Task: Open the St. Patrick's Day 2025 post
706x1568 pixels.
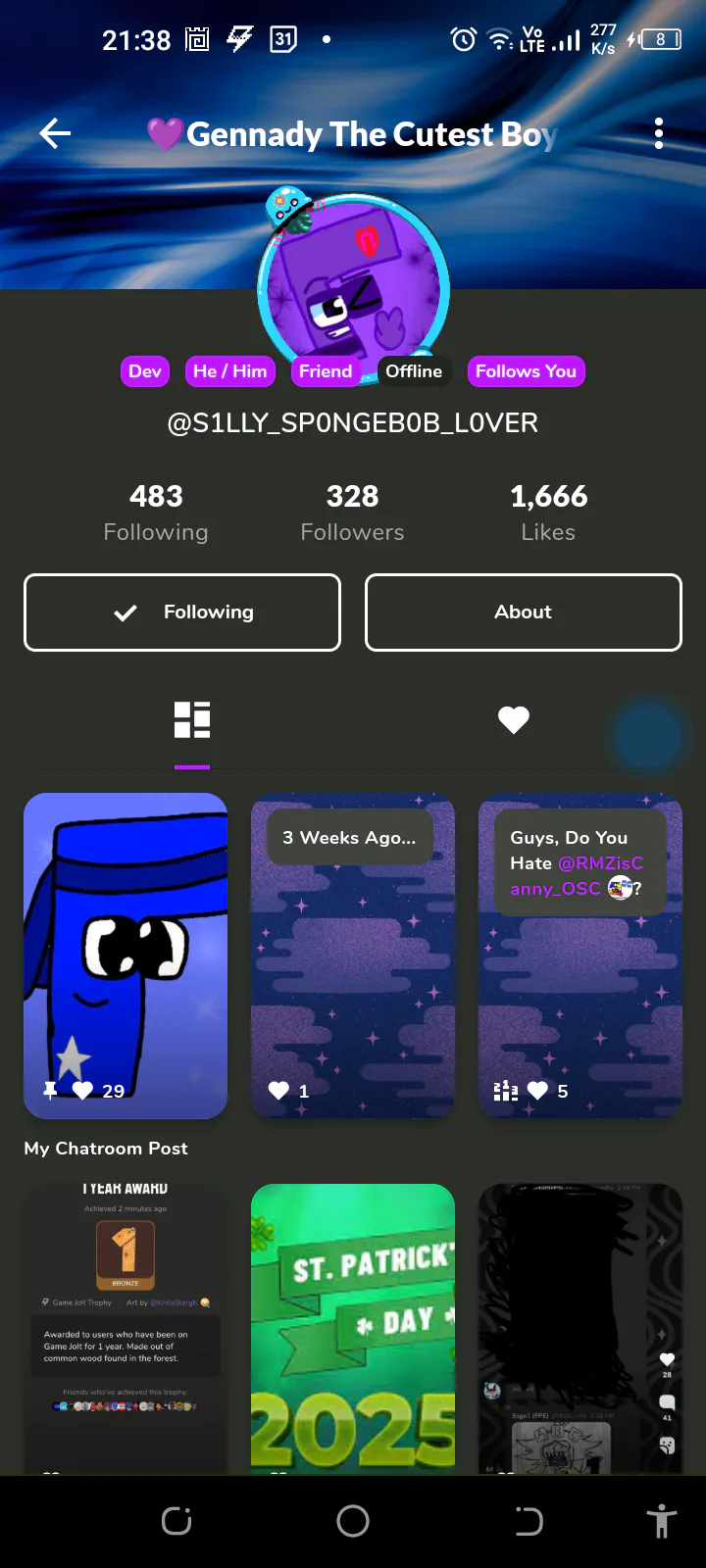Action: point(353,1329)
